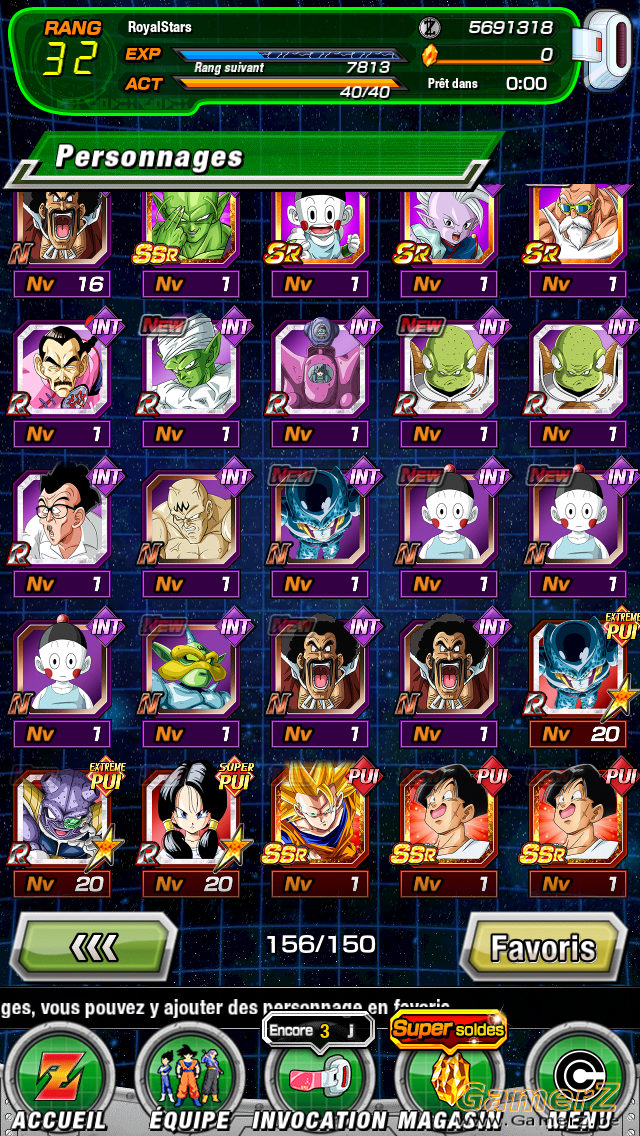Select the Super PUI Videl card at level 20
The image size is (640, 1136).
(x=191, y=817)
